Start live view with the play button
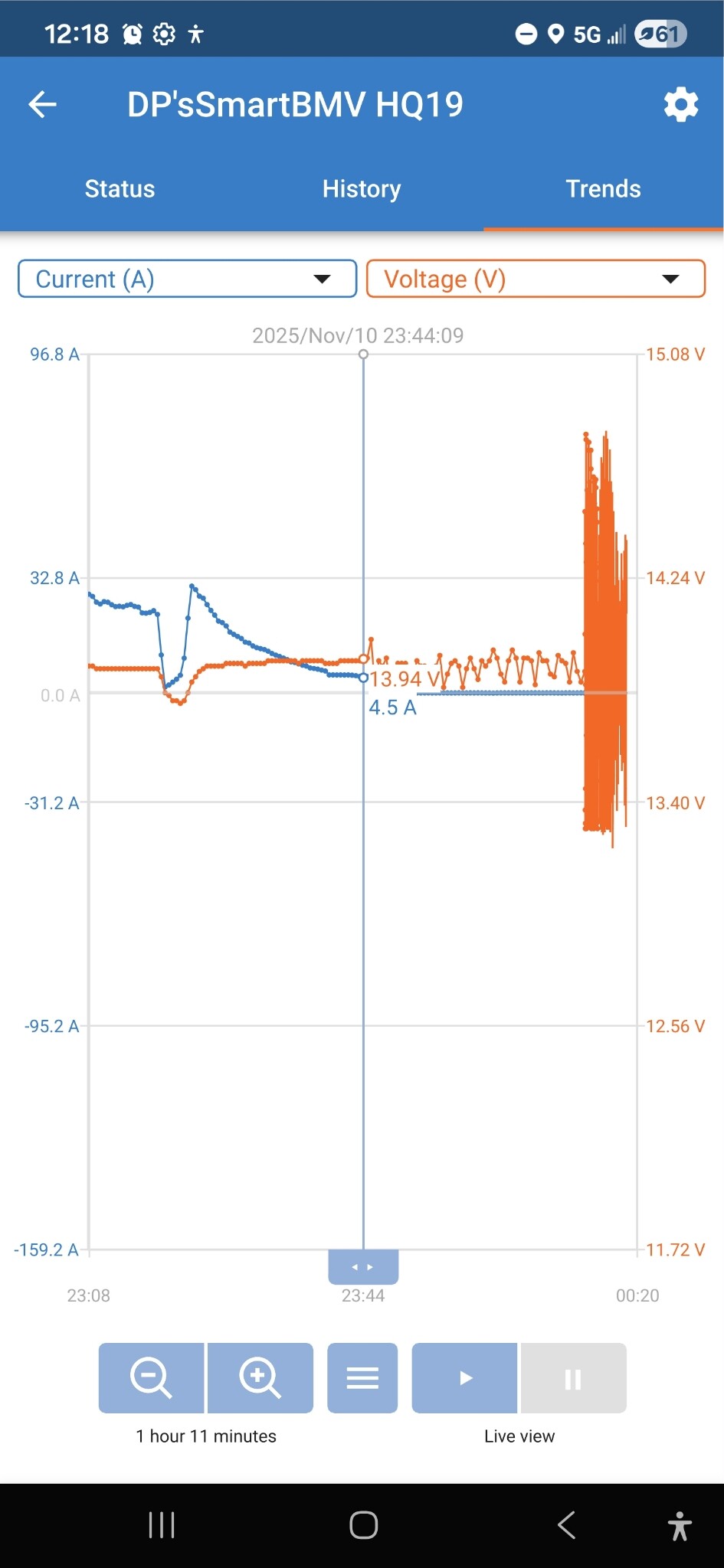The image size is (724, 1568). point(465,1377)
